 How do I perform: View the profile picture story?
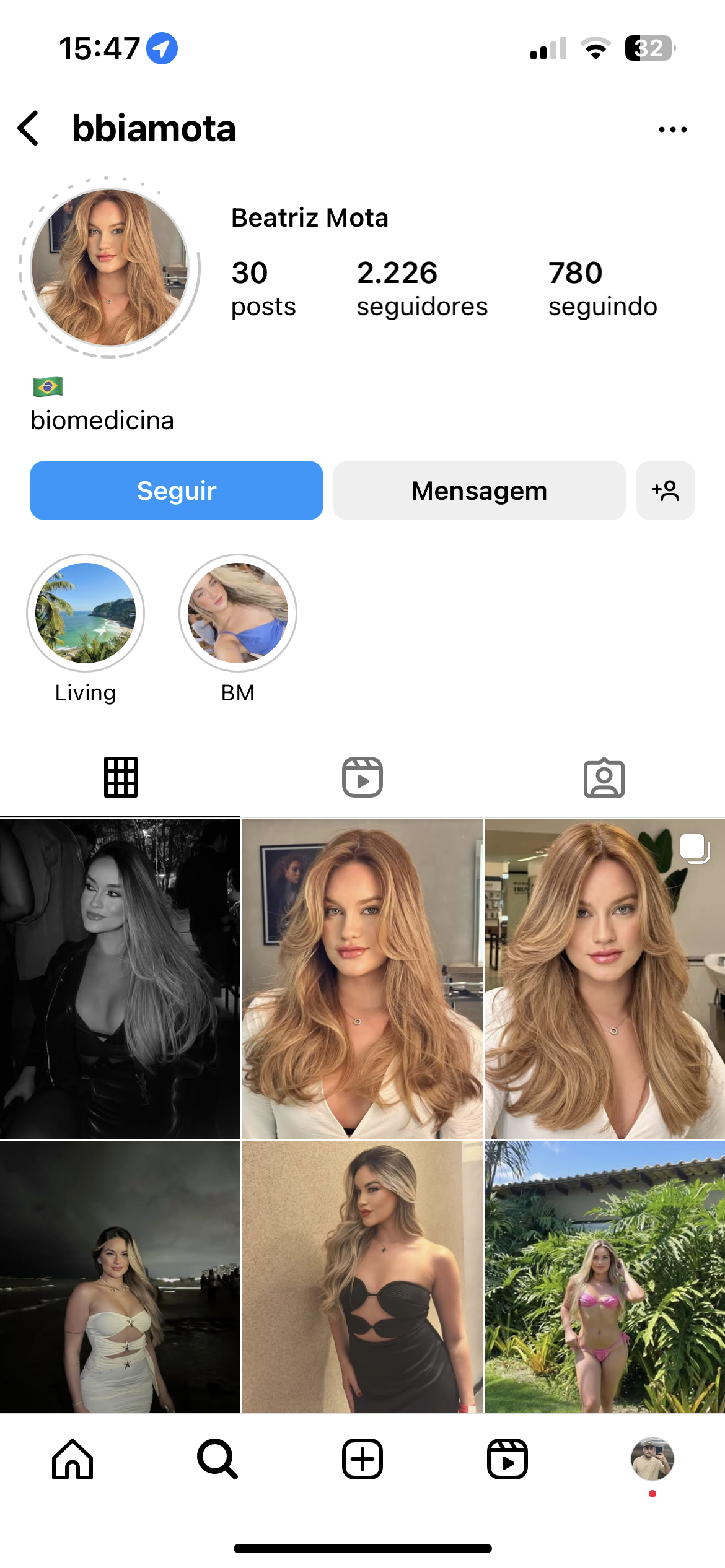(110, 268)
